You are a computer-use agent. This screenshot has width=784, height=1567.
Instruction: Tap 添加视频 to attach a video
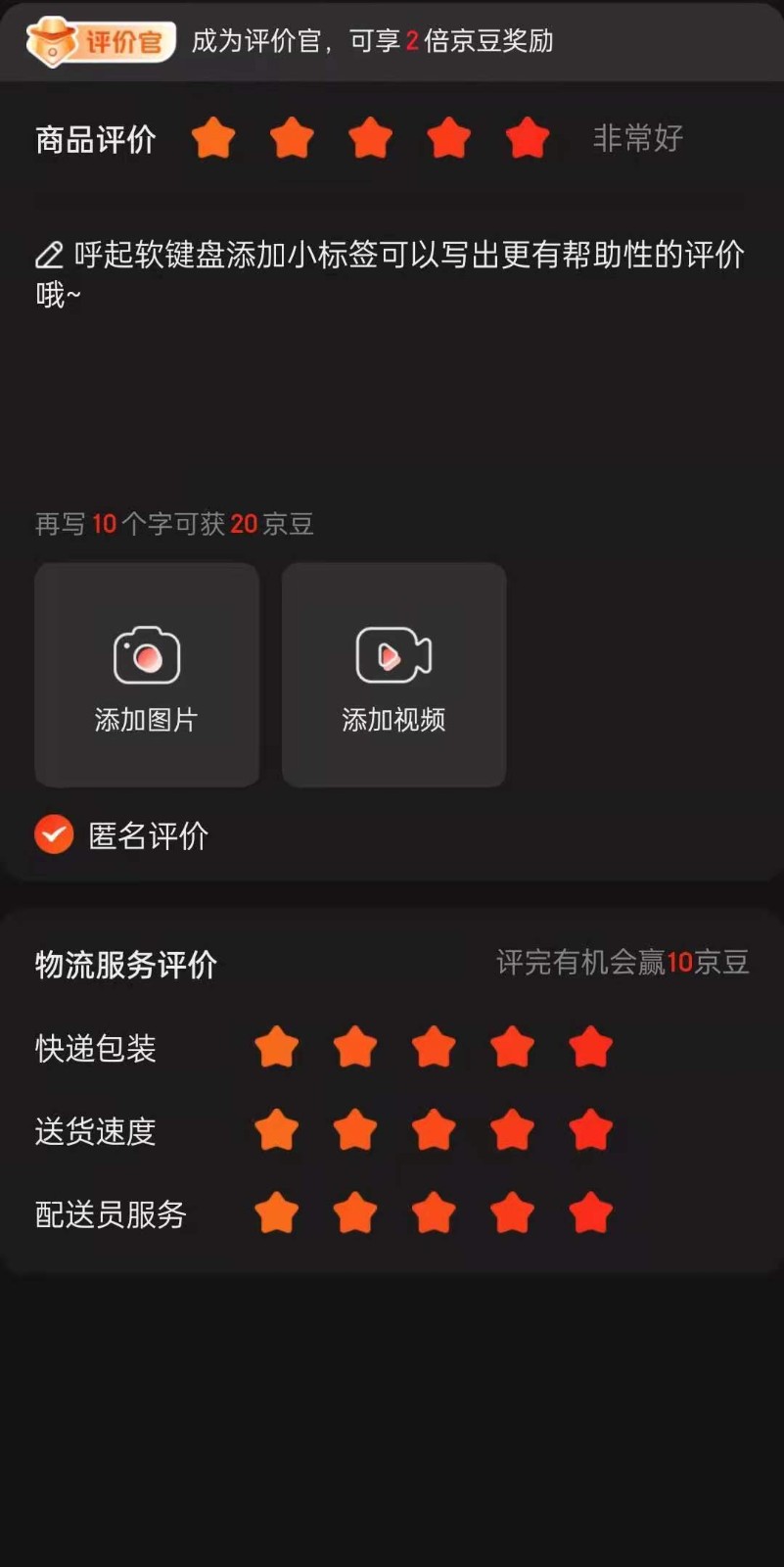point(393,675)
